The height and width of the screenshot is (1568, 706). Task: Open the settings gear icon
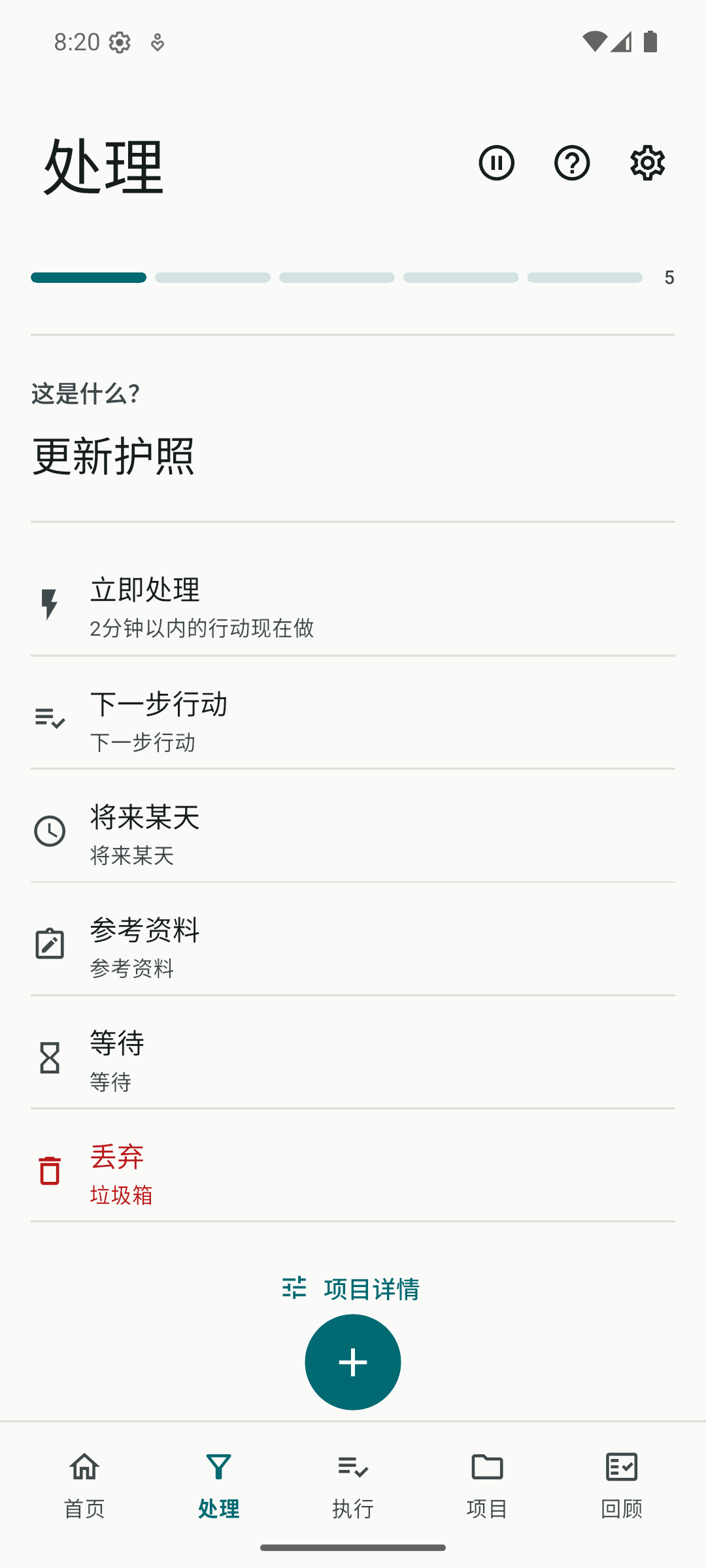647,163
